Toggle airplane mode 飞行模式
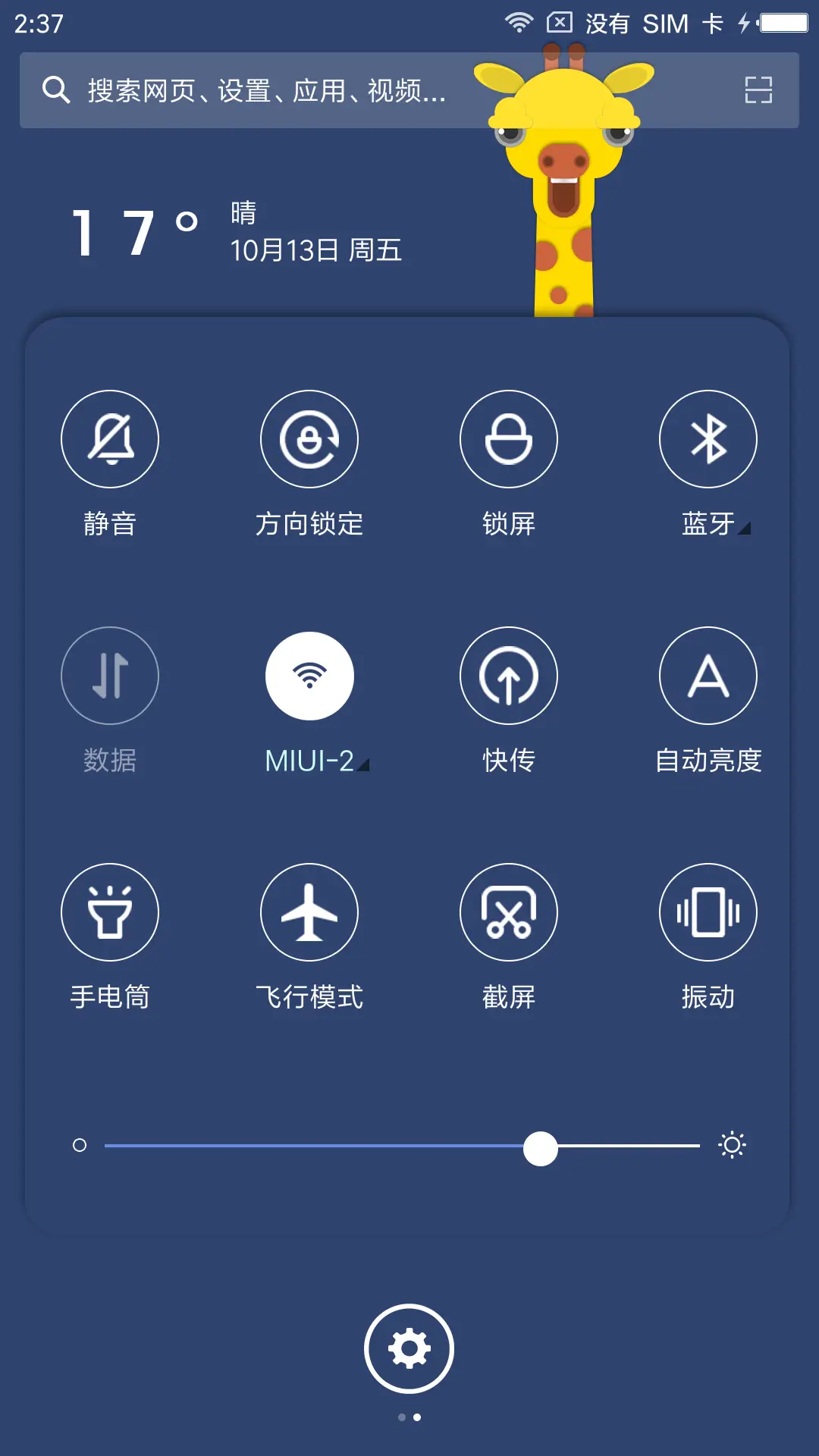The width and height of the screenshot is (819, 1456). (x=309, y=912)
